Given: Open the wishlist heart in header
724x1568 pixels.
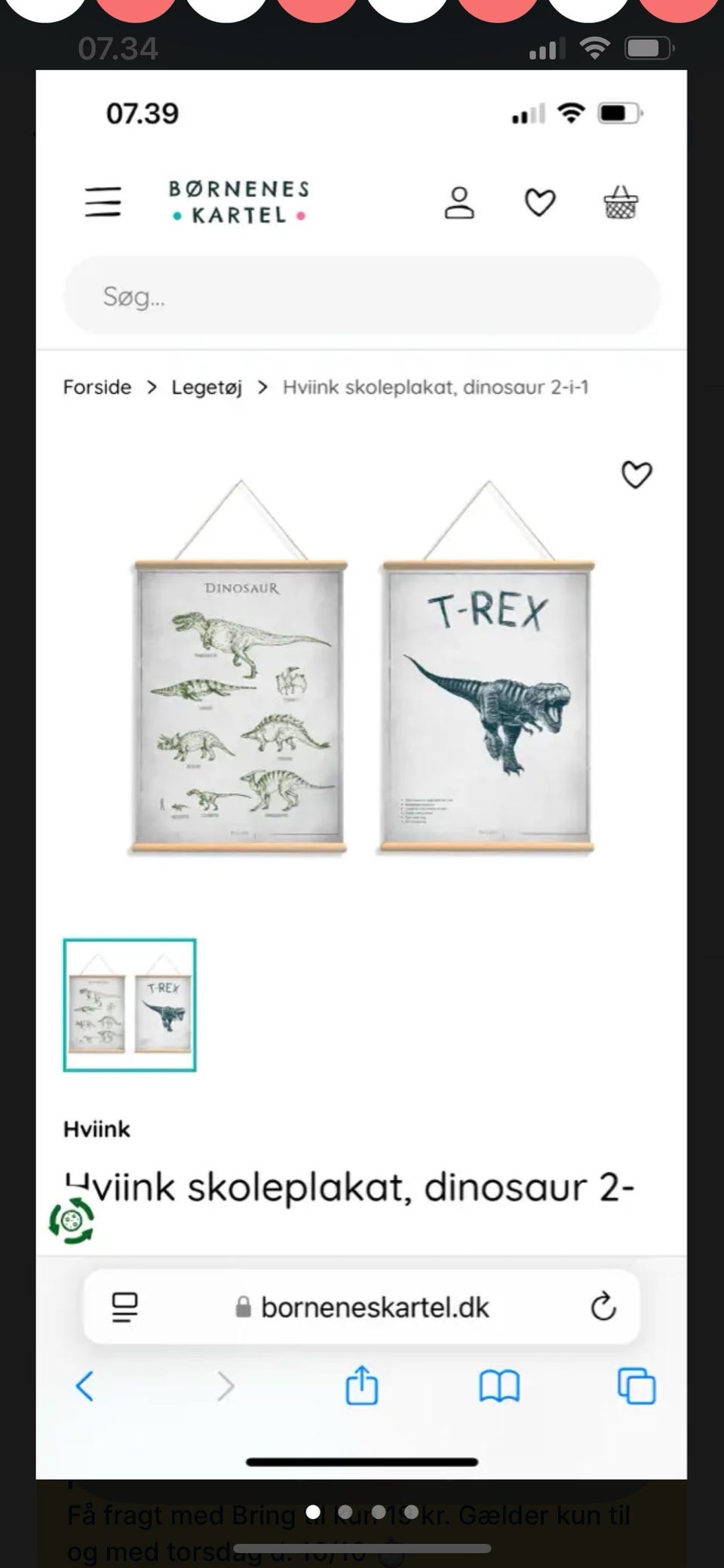Looking at the screenshot, I should point(540,202).
